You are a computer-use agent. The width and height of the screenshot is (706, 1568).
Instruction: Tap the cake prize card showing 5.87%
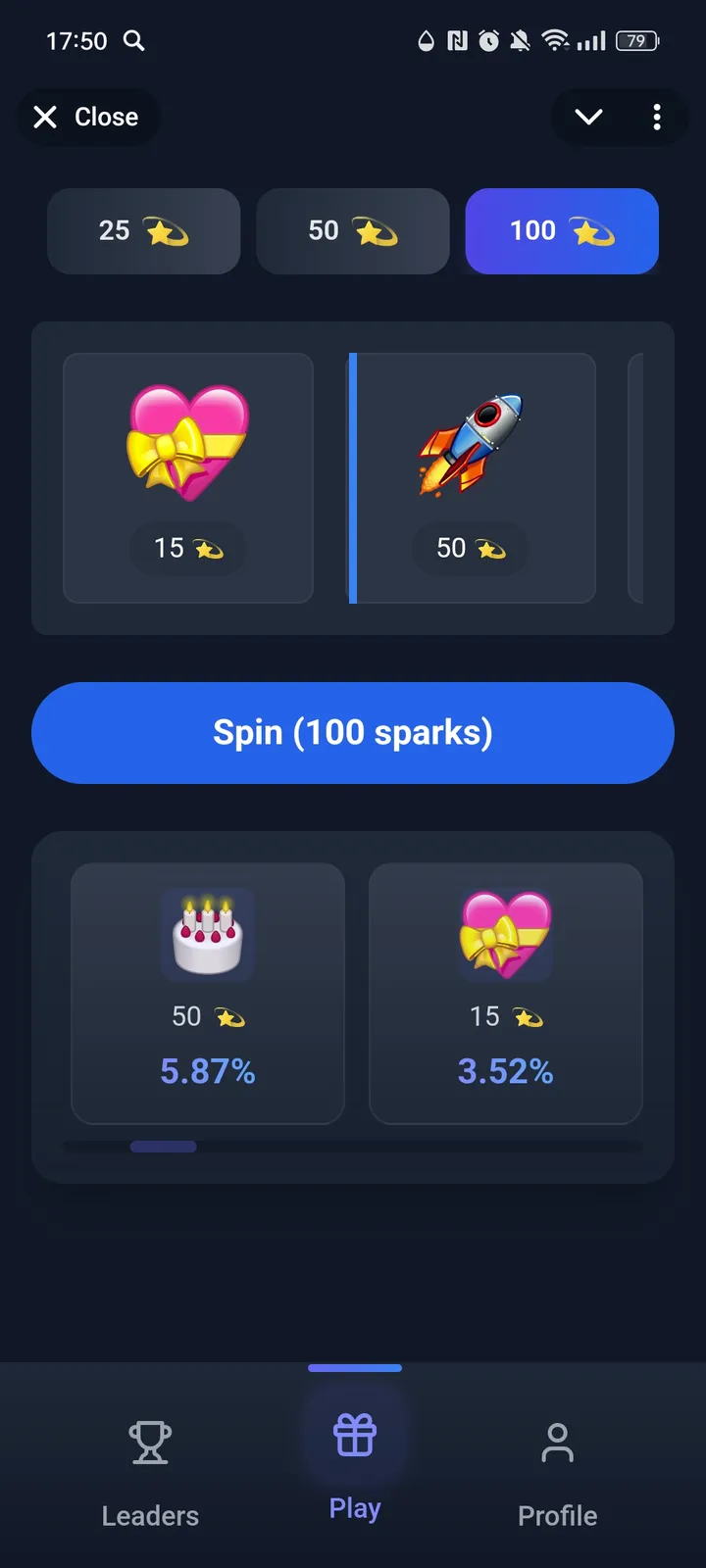tap(207, 995)
